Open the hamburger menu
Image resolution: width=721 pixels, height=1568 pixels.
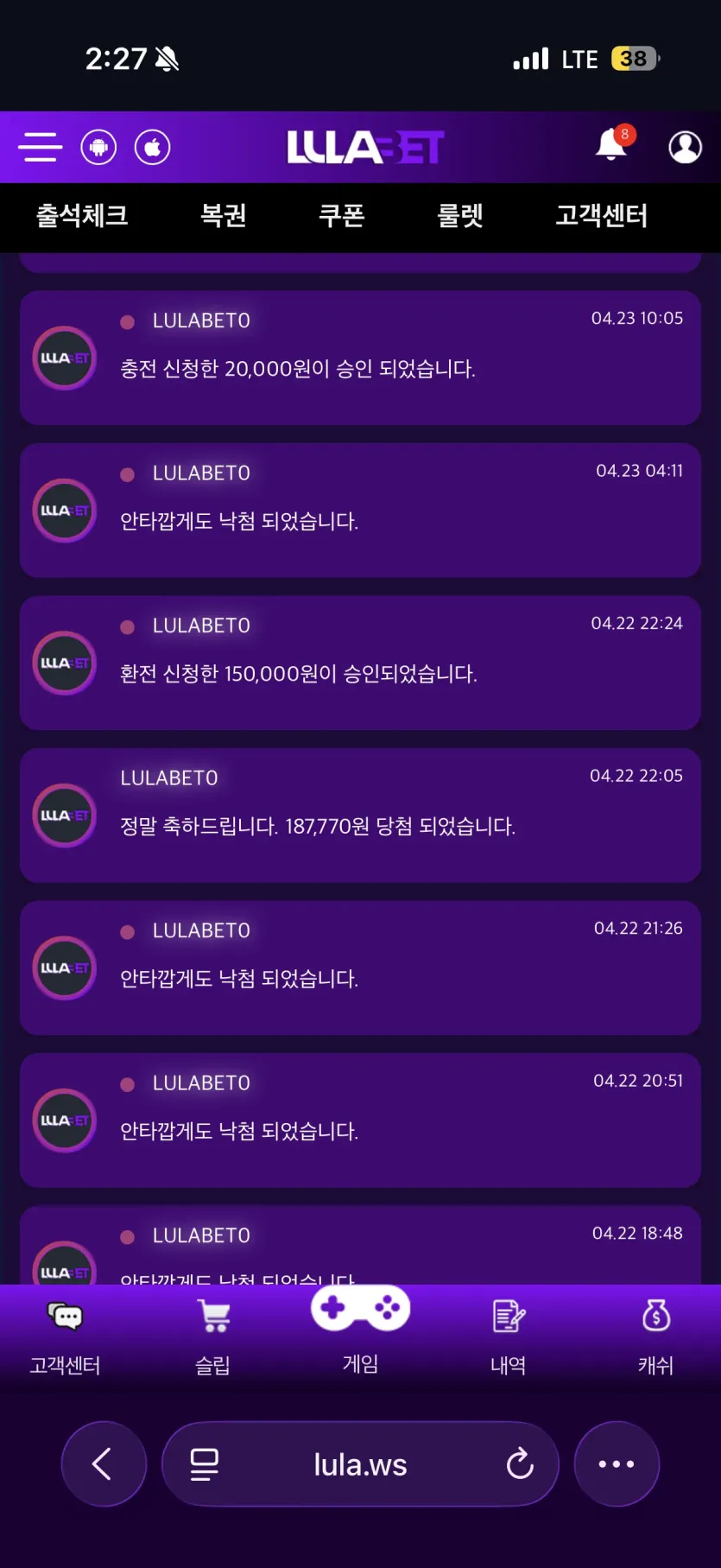41,147
